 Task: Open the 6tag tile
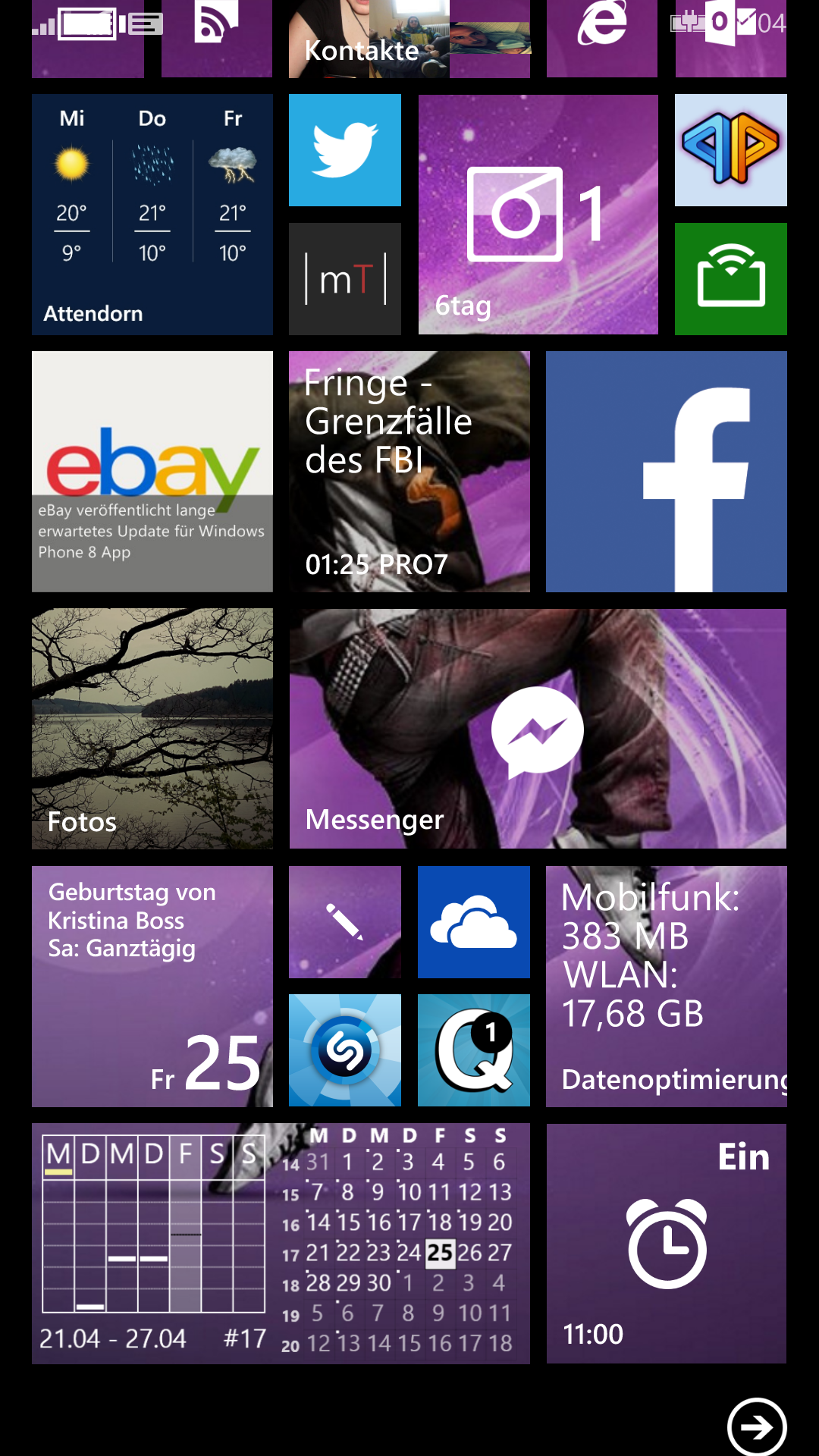(x=538, y=215)
